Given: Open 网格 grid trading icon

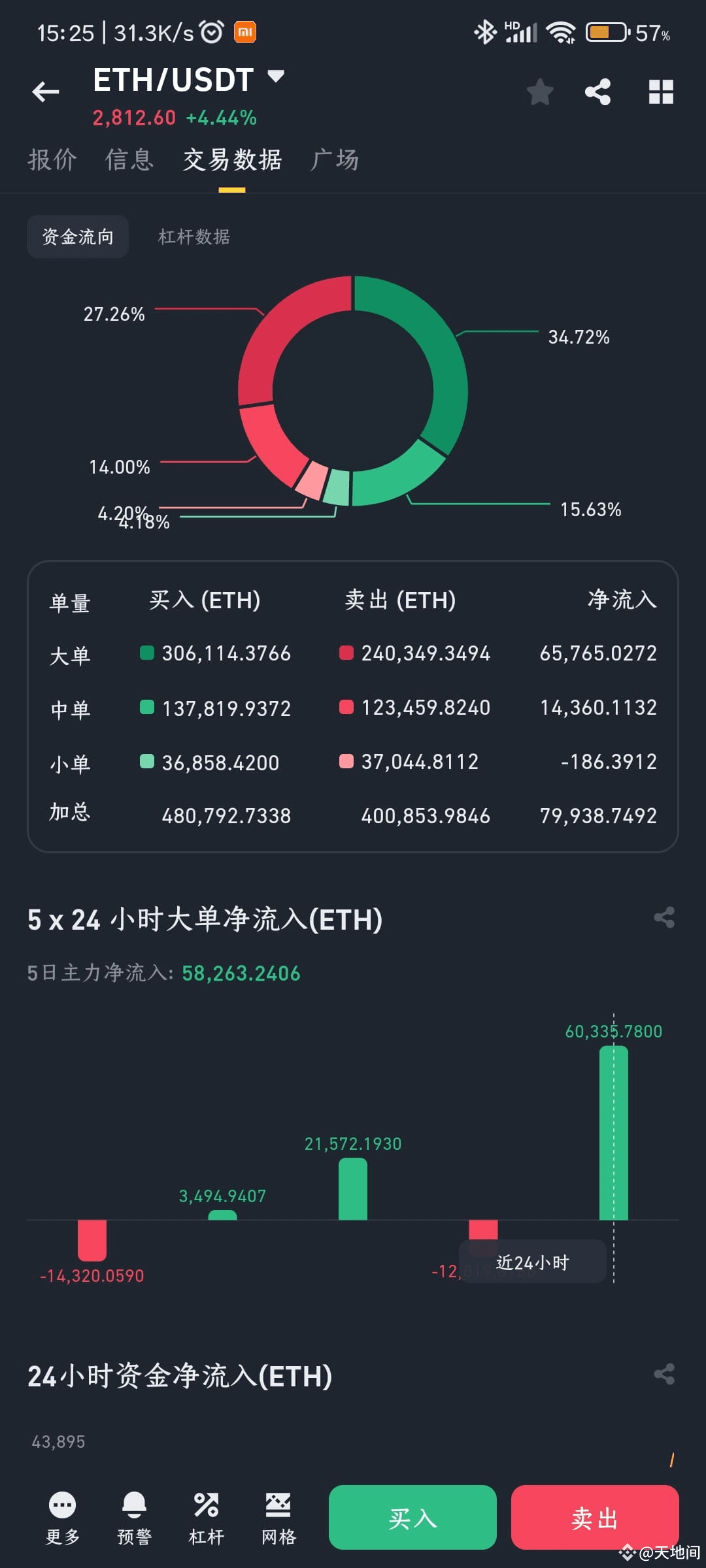Looking at the screenshot, I should 280,1516.
